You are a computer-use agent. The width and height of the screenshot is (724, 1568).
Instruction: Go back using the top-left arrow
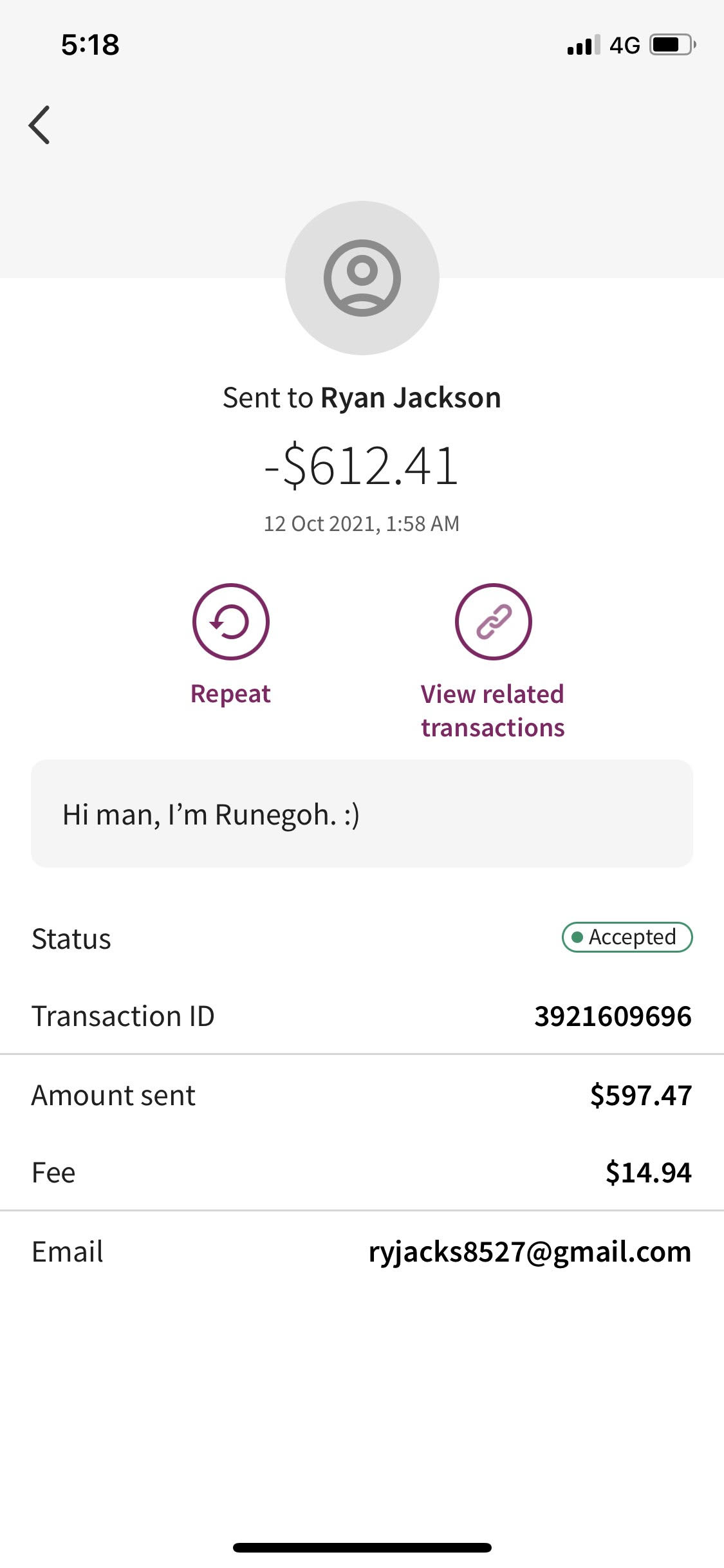click(39, 125)
